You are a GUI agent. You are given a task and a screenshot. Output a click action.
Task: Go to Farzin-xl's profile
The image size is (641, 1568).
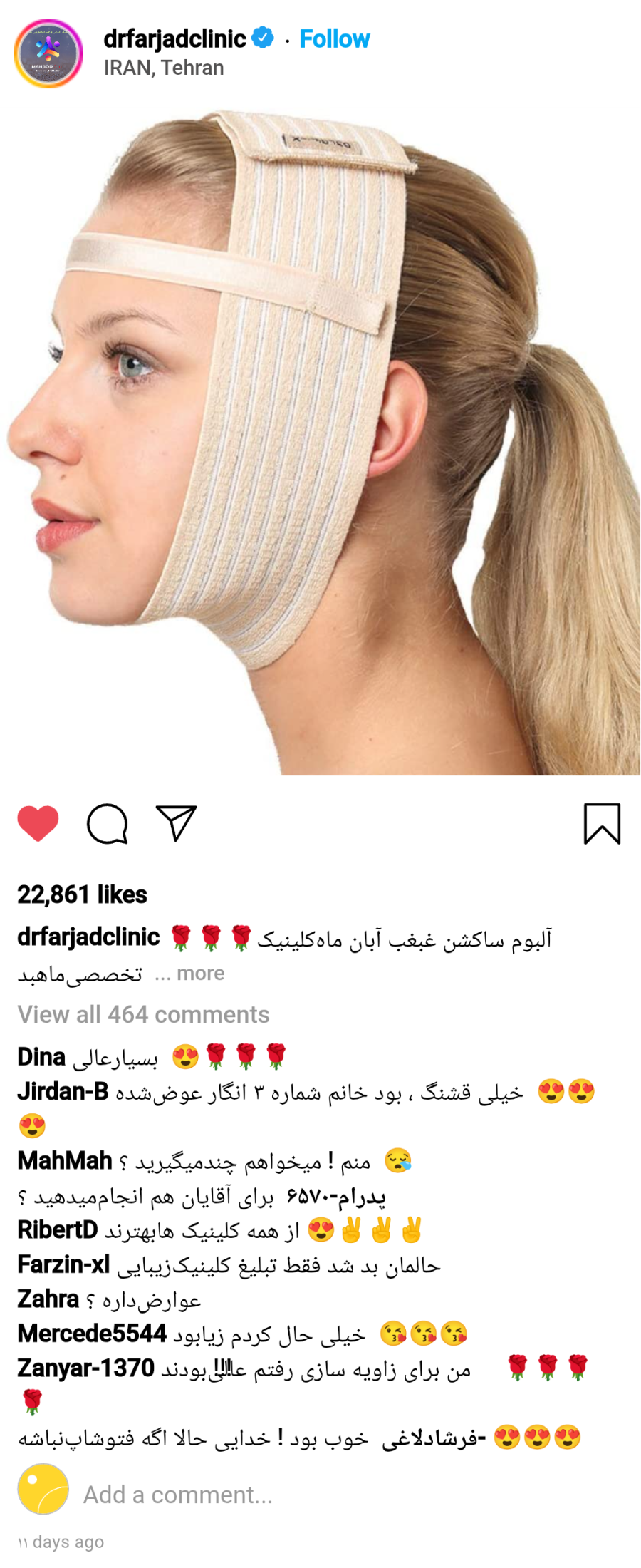click(x=63, y=1264)
